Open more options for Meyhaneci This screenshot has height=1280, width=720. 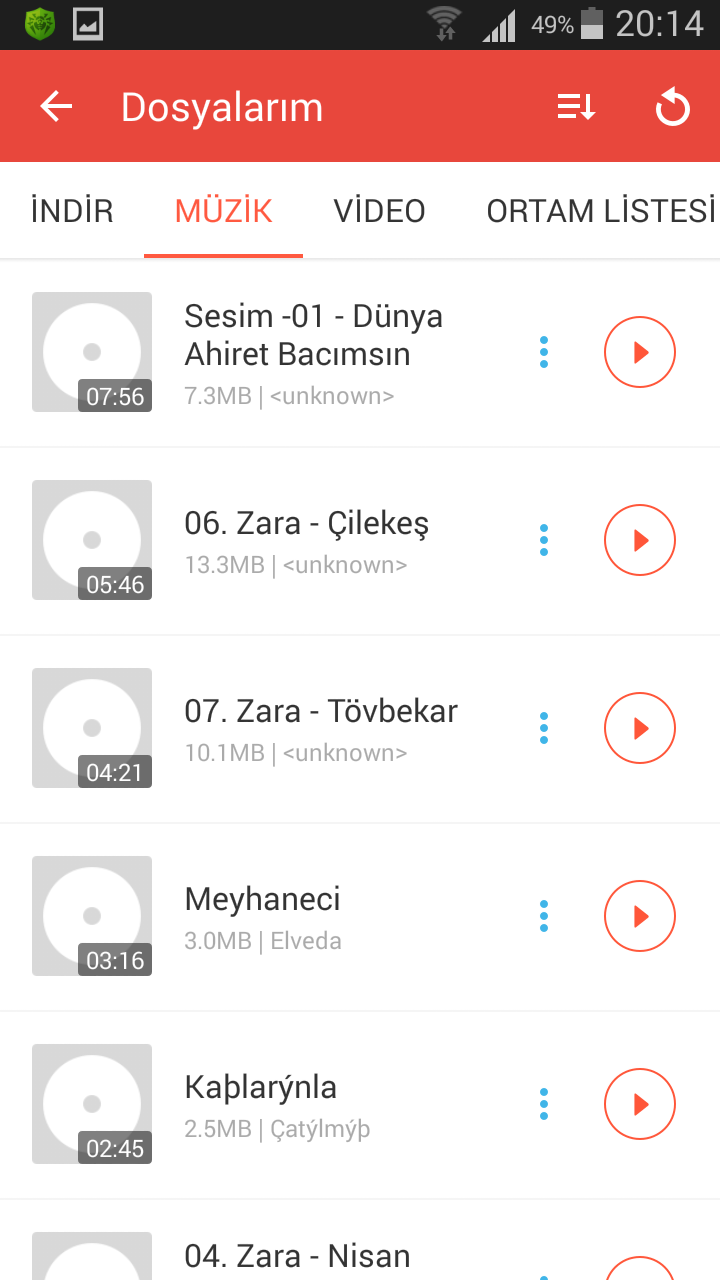[x=544, y=916]
